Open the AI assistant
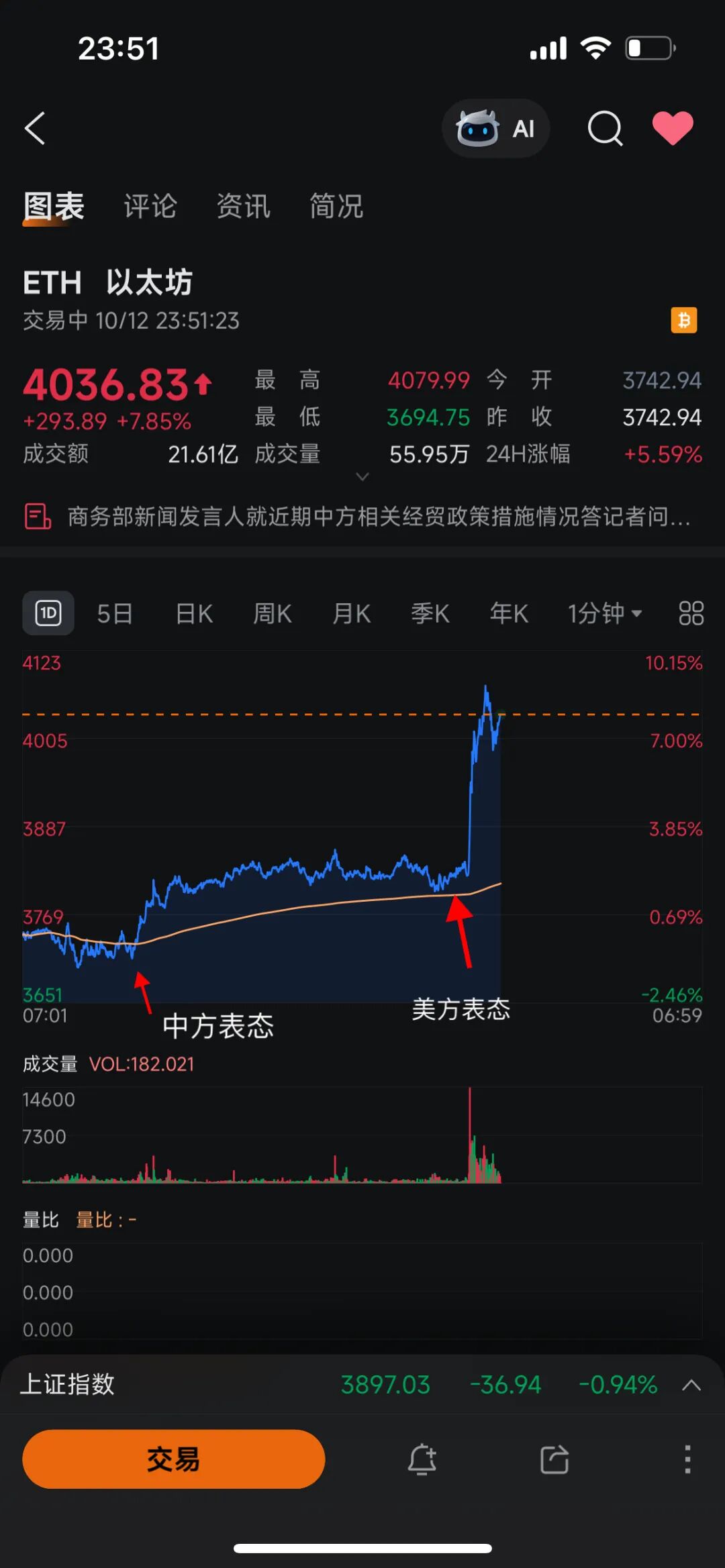This screenshot has height=1568, width=725. 496,128
